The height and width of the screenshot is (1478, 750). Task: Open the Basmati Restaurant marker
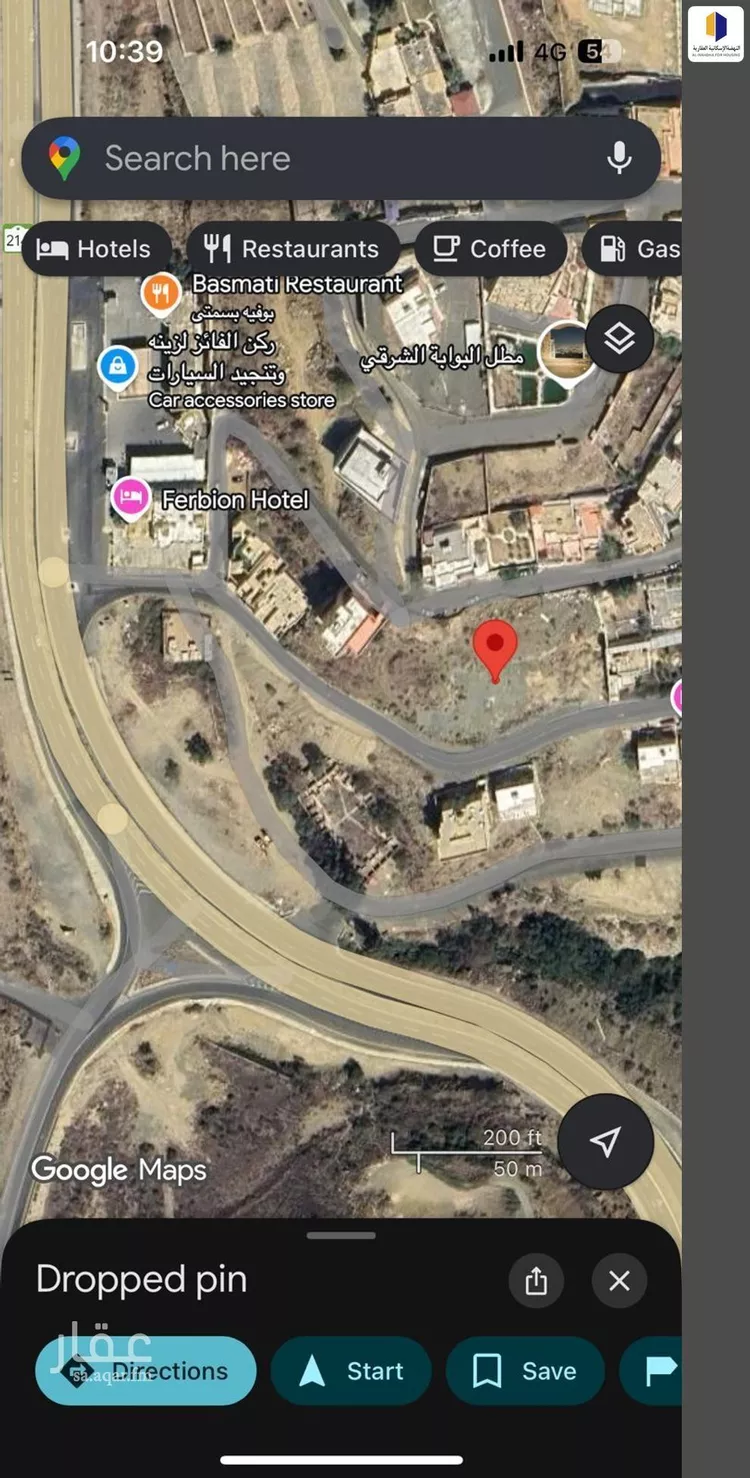(160, 292)
